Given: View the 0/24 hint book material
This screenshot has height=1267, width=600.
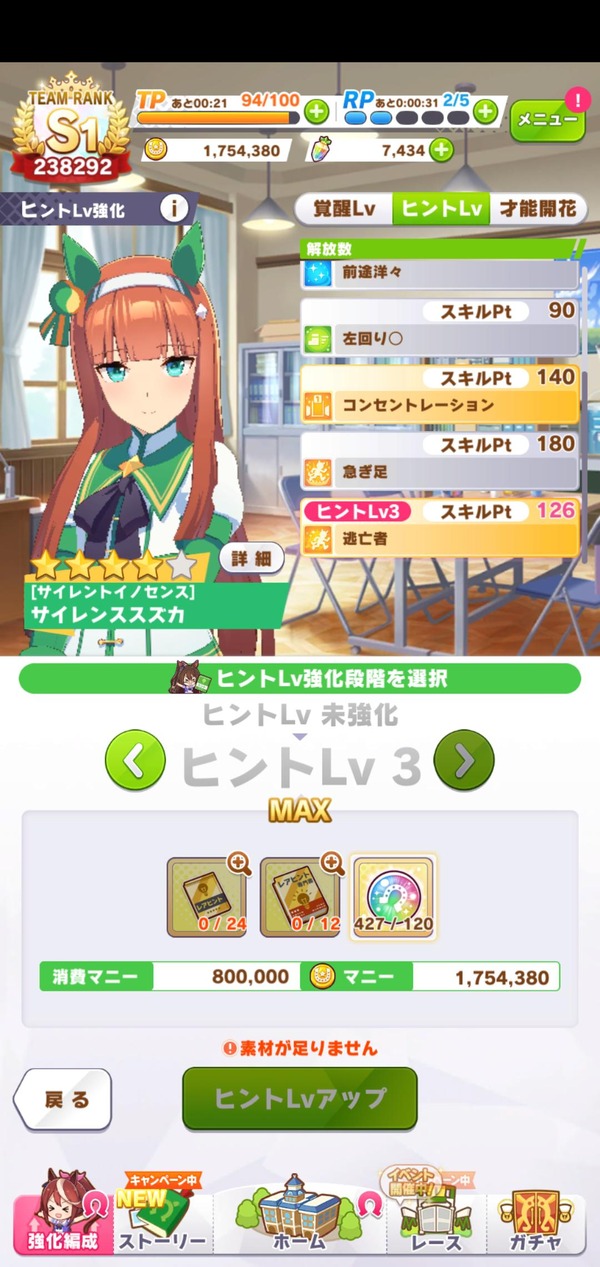Looking at the screenshot, I should point(207,895).
